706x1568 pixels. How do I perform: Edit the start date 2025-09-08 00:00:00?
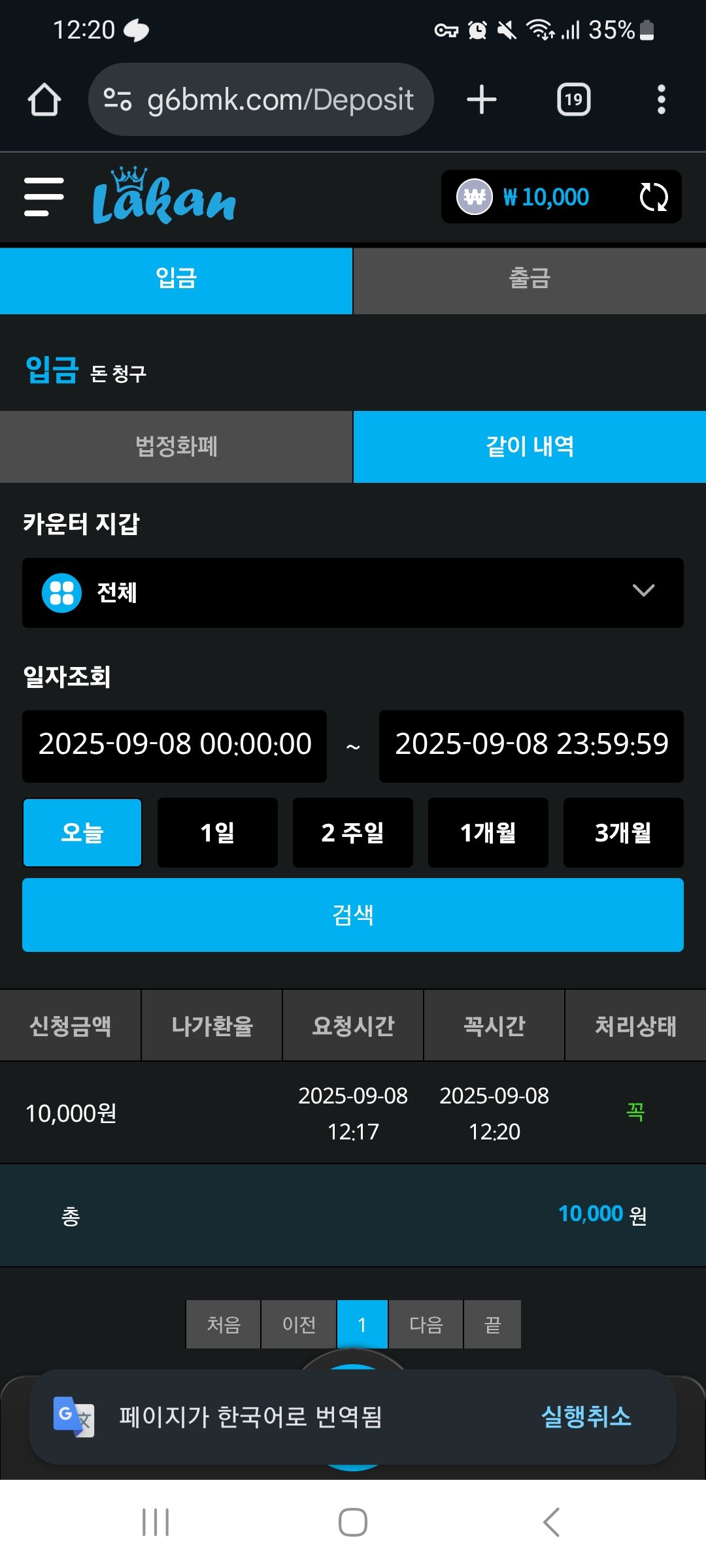pos(175,745)
